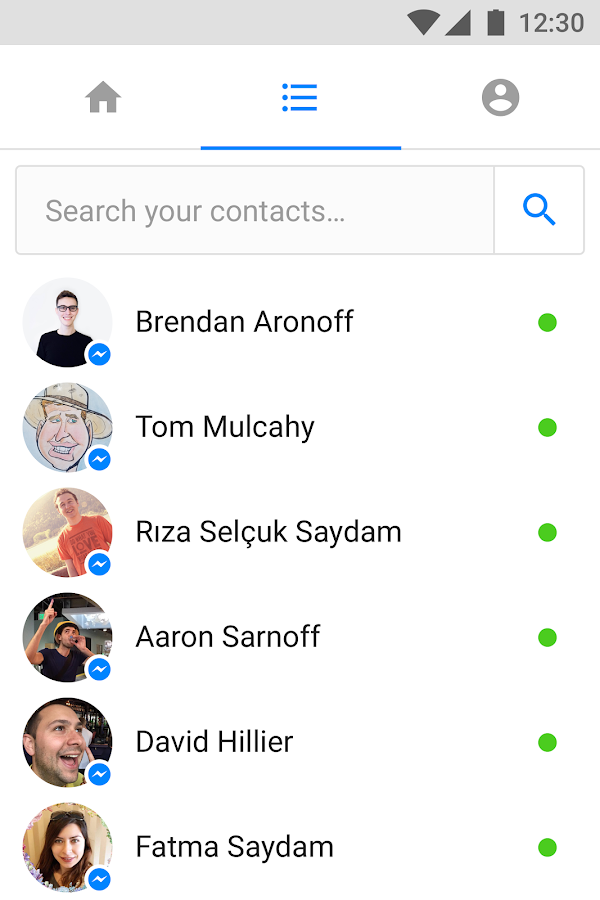Open the contact Fatma Saydam
This screenshot has width=600, height=900.
point(234,847)
